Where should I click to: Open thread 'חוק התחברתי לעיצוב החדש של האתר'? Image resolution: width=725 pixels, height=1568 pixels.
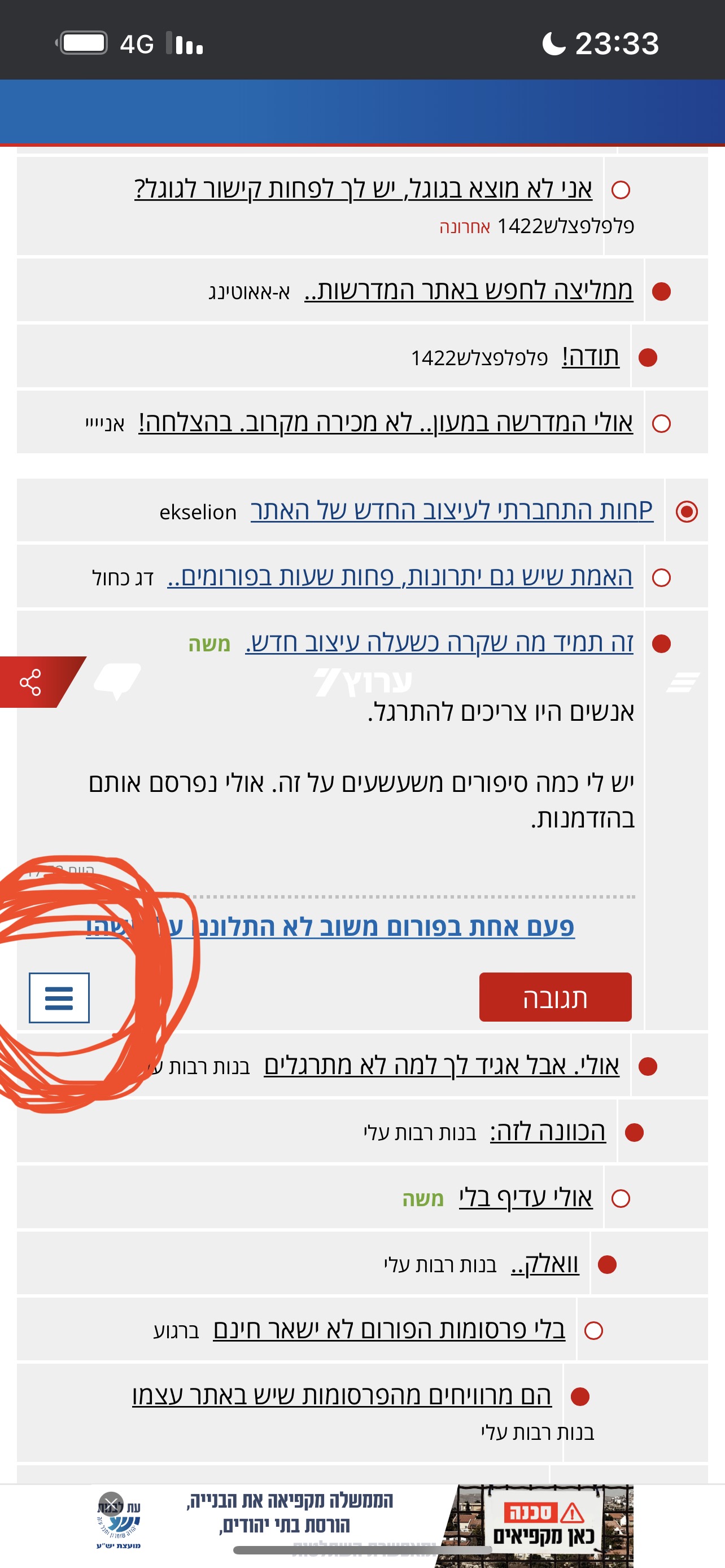[451, 511]
